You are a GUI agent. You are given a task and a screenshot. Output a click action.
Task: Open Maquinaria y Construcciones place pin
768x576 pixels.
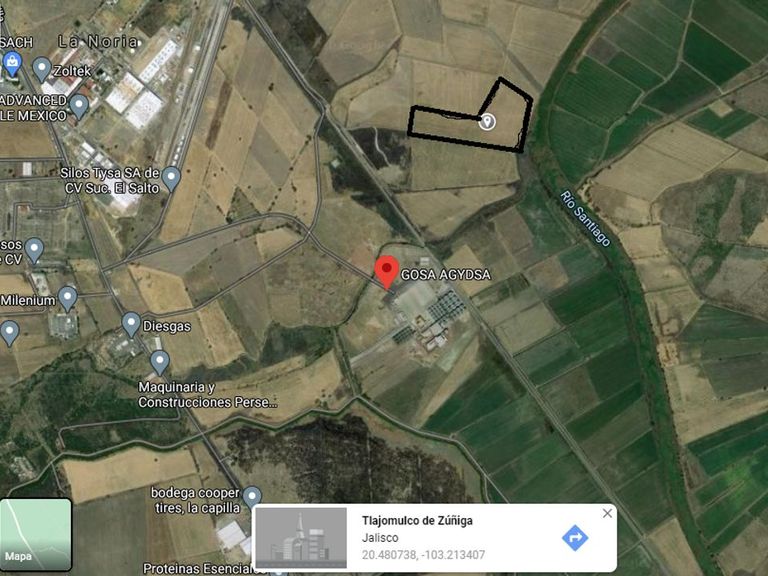160,363
